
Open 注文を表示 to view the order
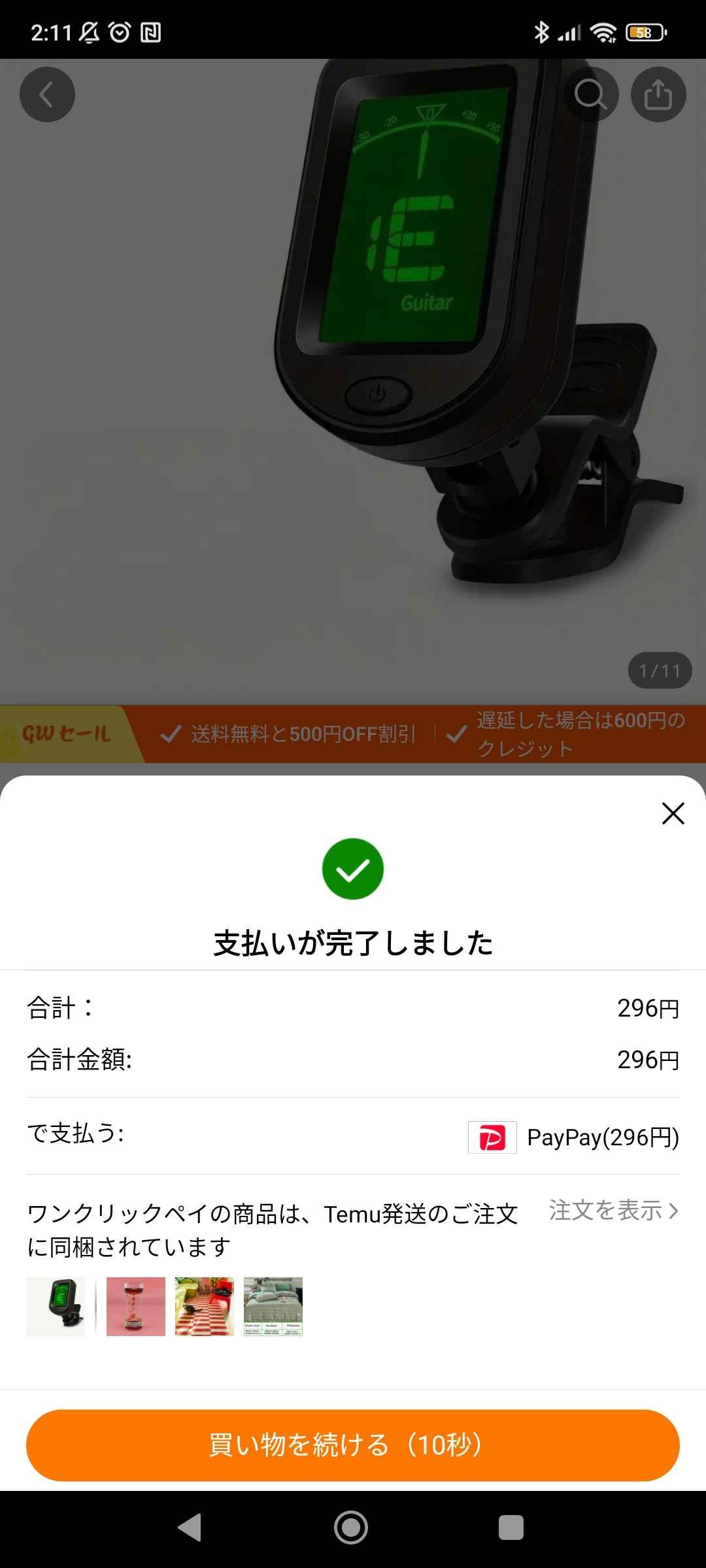tap(613, 1211)
